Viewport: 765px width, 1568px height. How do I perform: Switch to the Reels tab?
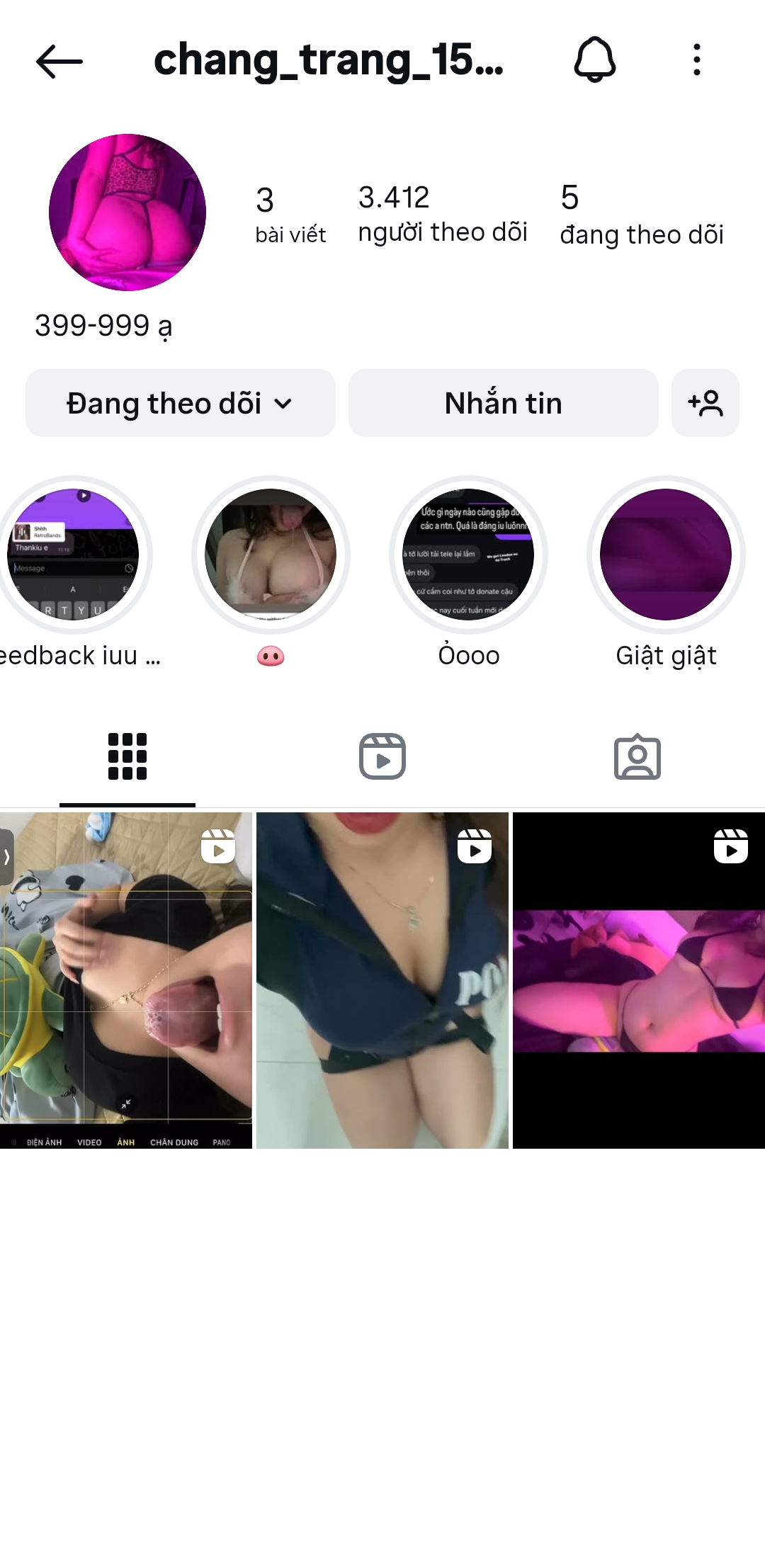pyautogui.click(x=382, y=756)
